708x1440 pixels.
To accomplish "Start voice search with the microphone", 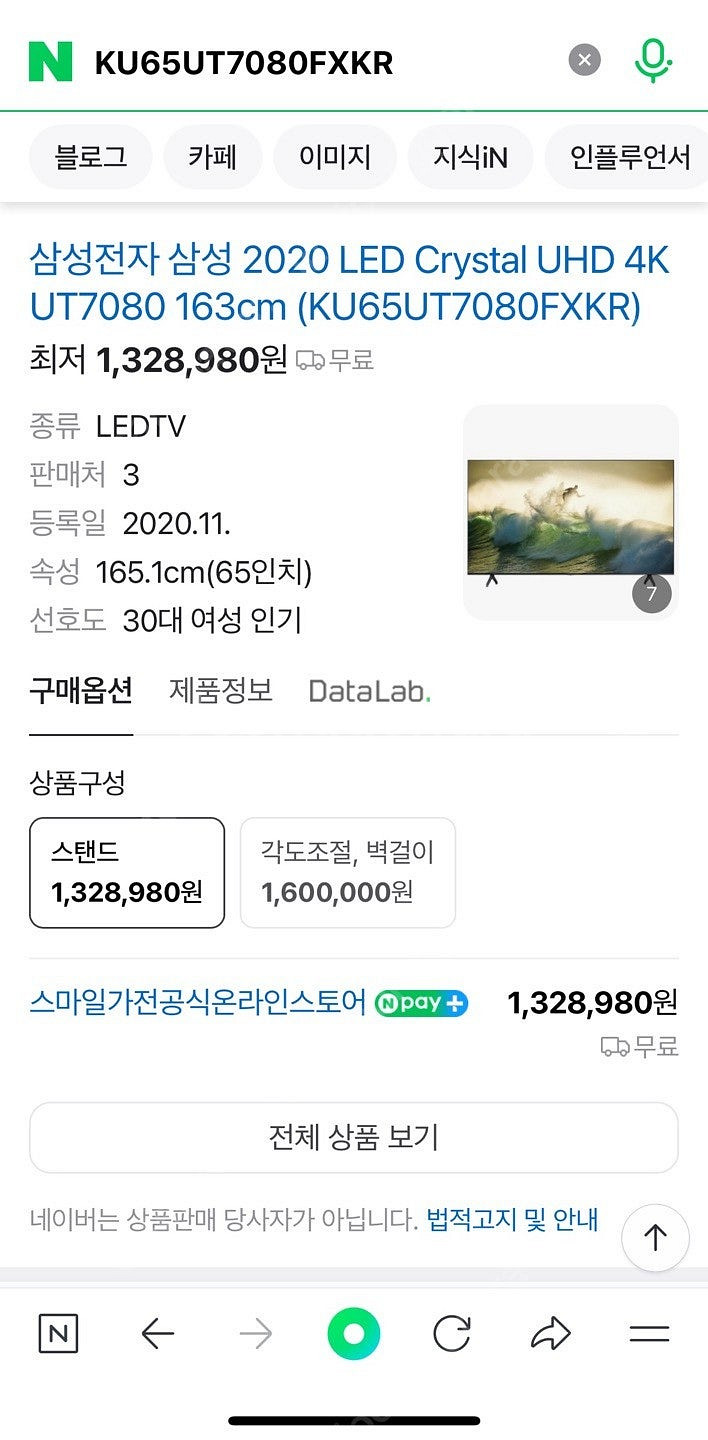I will 652,60.
